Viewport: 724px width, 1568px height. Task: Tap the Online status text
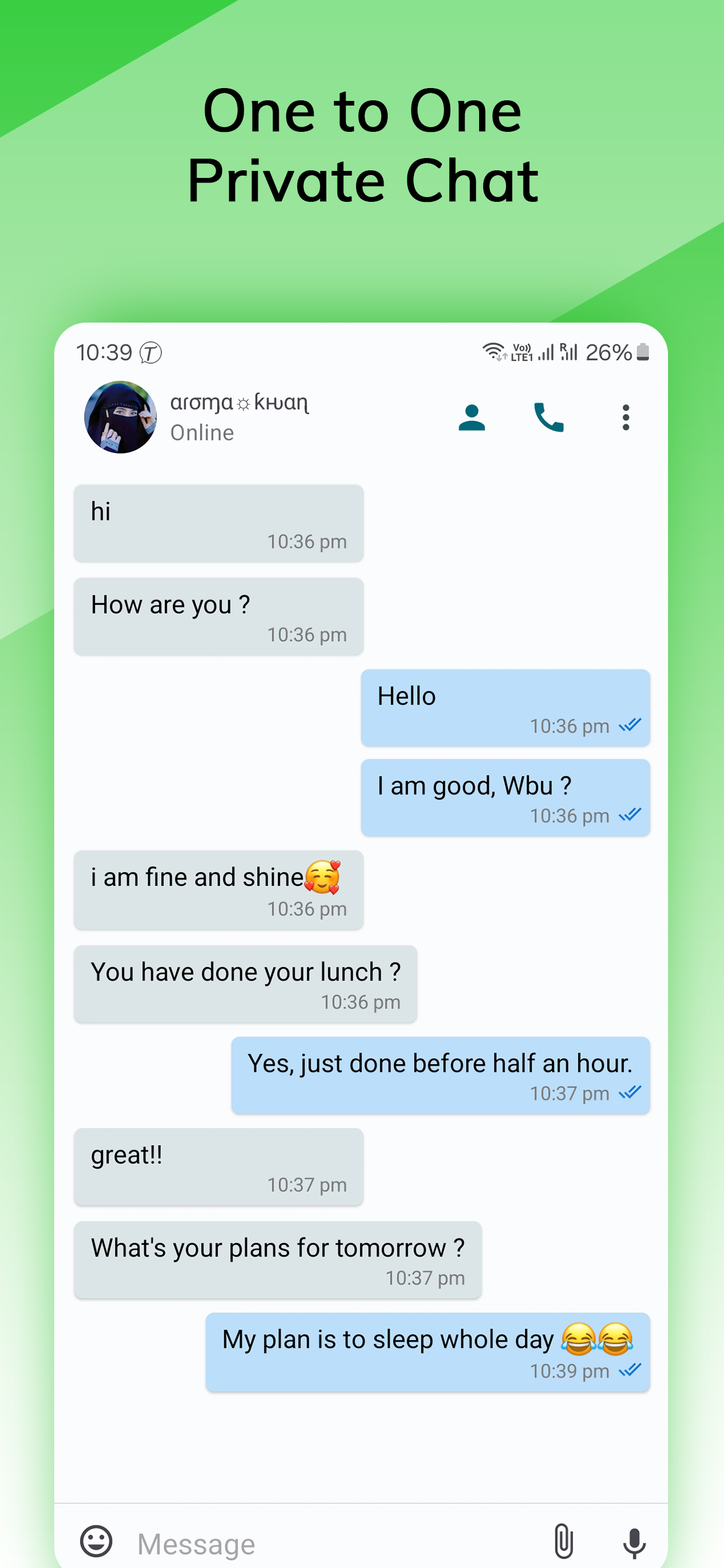[x=201, y=433]
